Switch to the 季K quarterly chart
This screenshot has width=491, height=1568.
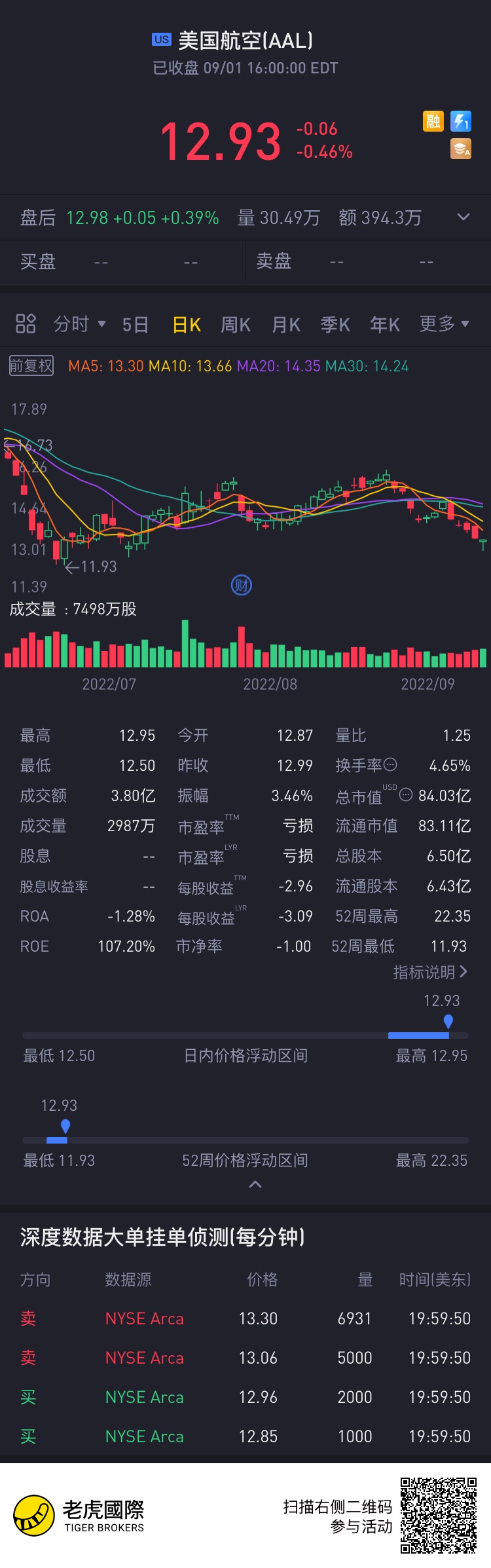pyautogui.click(x=335, y=325)
